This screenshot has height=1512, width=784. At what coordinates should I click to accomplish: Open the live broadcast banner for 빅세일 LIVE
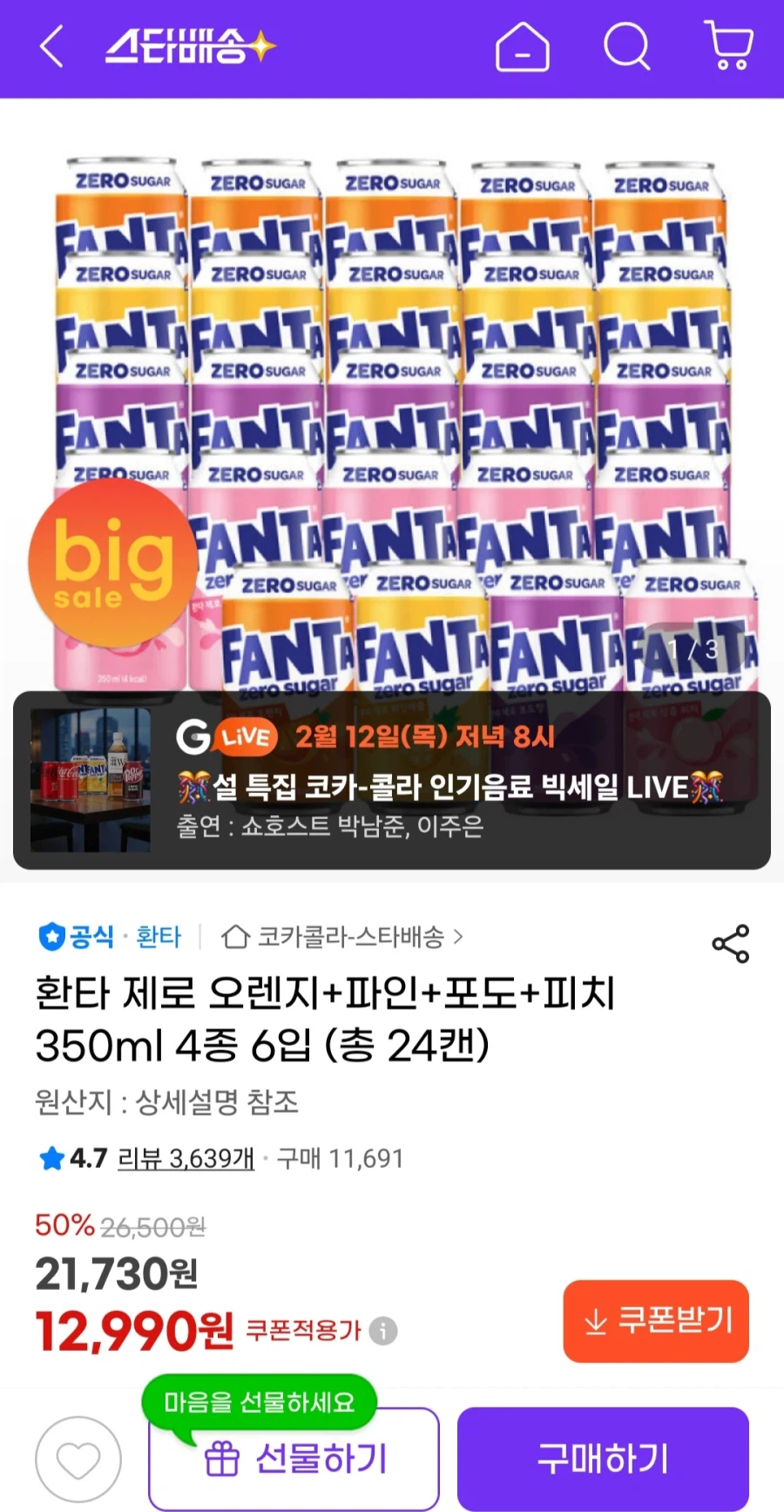392,784
